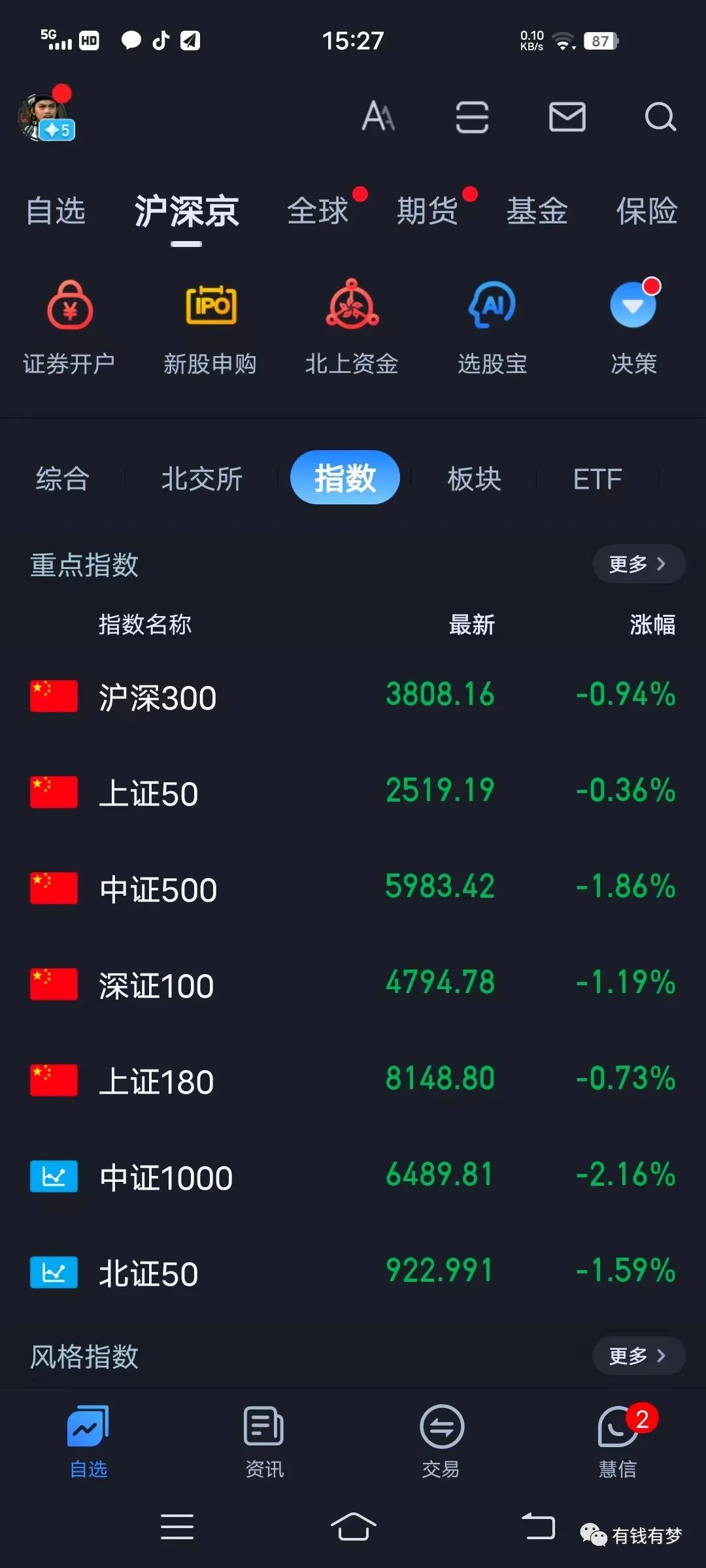
Task: Open the 中证500 index row
Action: coord(353,889)
